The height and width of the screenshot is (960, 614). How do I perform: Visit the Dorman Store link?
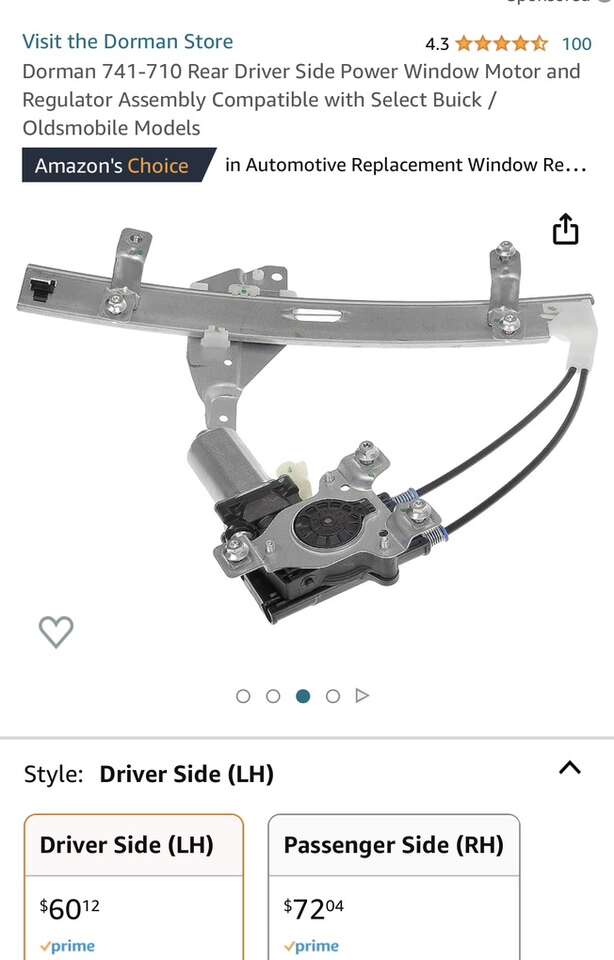[x=127, y=42]
